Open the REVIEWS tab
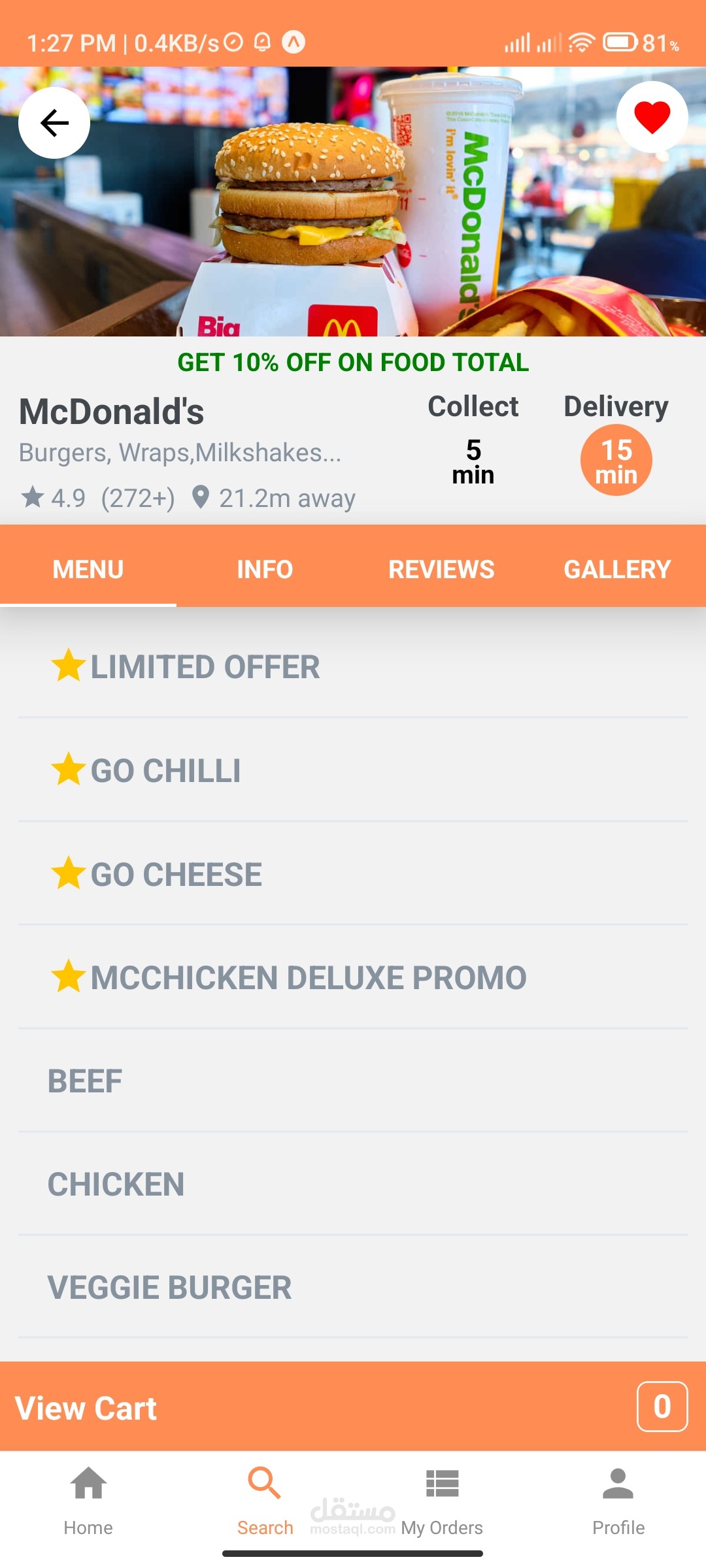The width and height of the screenshot is (706, 1568). pos(441,569)
